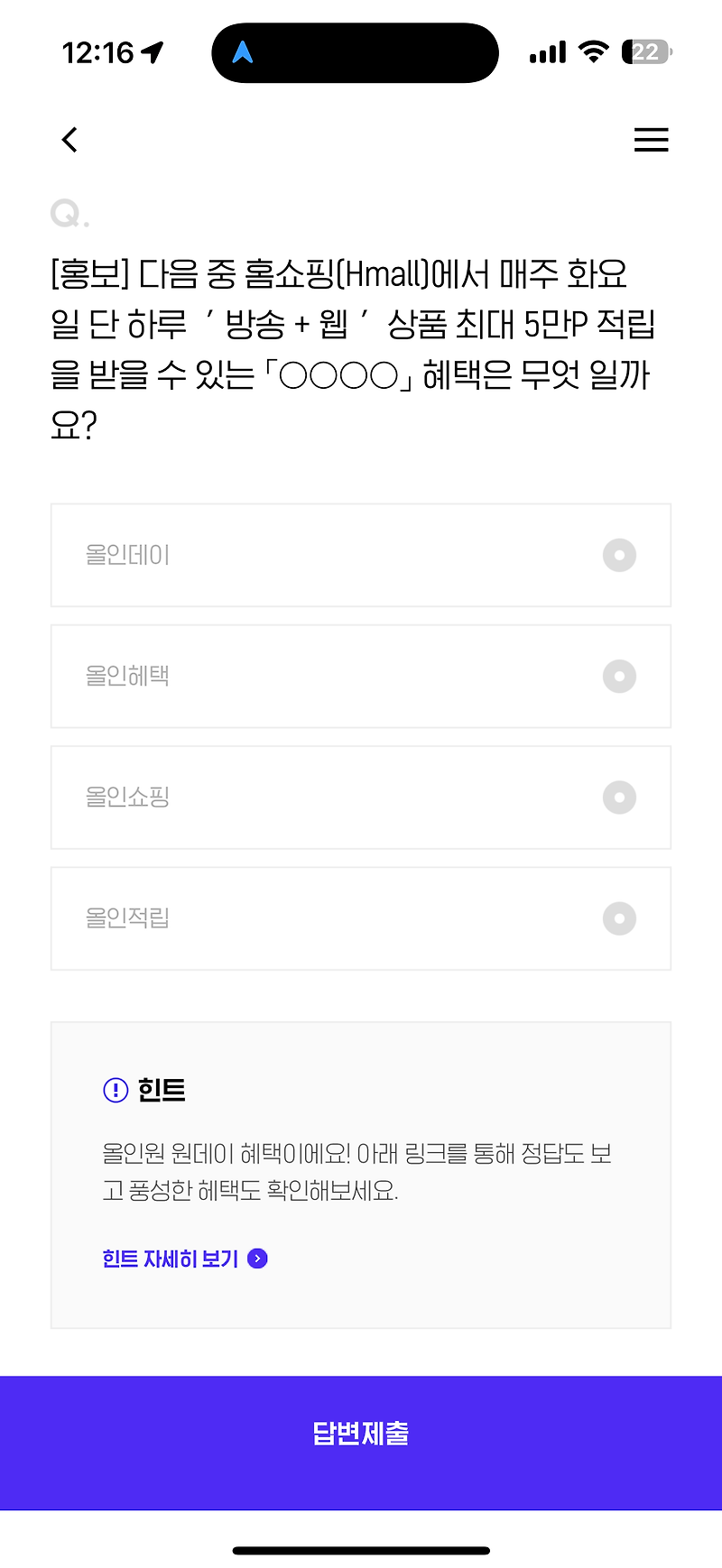Tap the Dynamic Island pill at top
The width and height of the screenshot is (722, 1568).
(x=355, y=52)
